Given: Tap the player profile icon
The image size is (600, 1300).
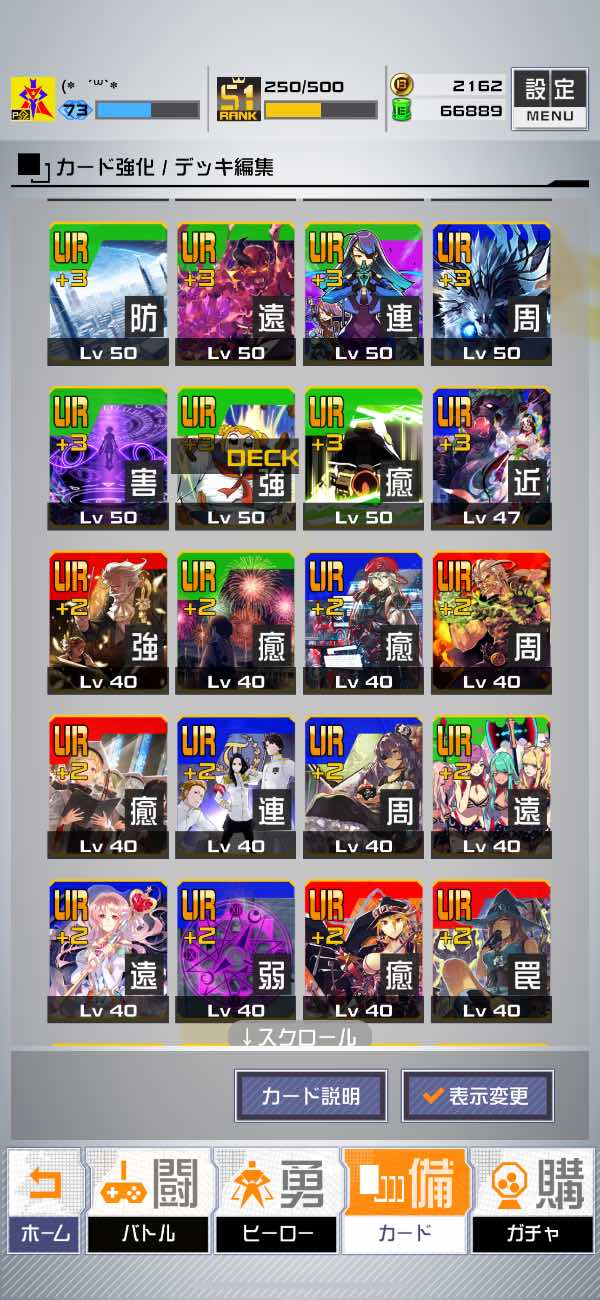Looking at the screenshot, I should (x=33, y=98).
